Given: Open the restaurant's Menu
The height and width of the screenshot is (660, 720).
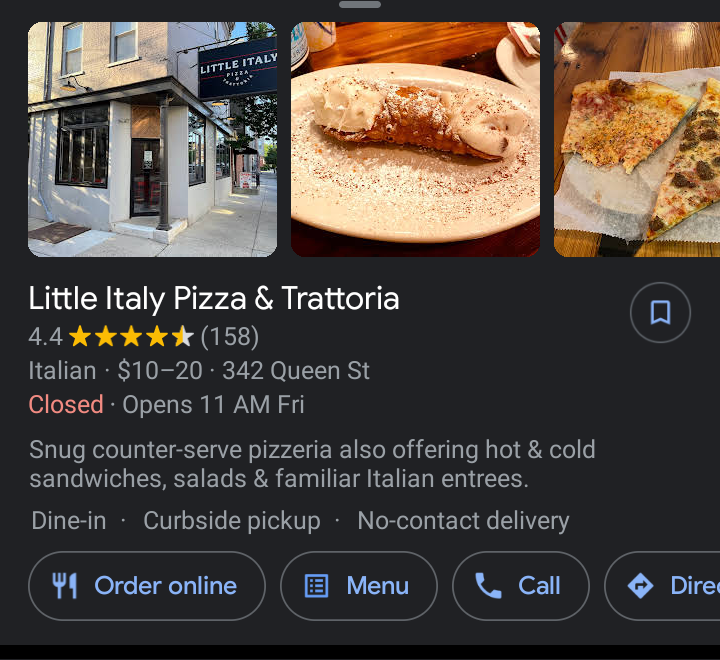Looking at the screenshot, I should pyautogui.click(x=358, y=586).
